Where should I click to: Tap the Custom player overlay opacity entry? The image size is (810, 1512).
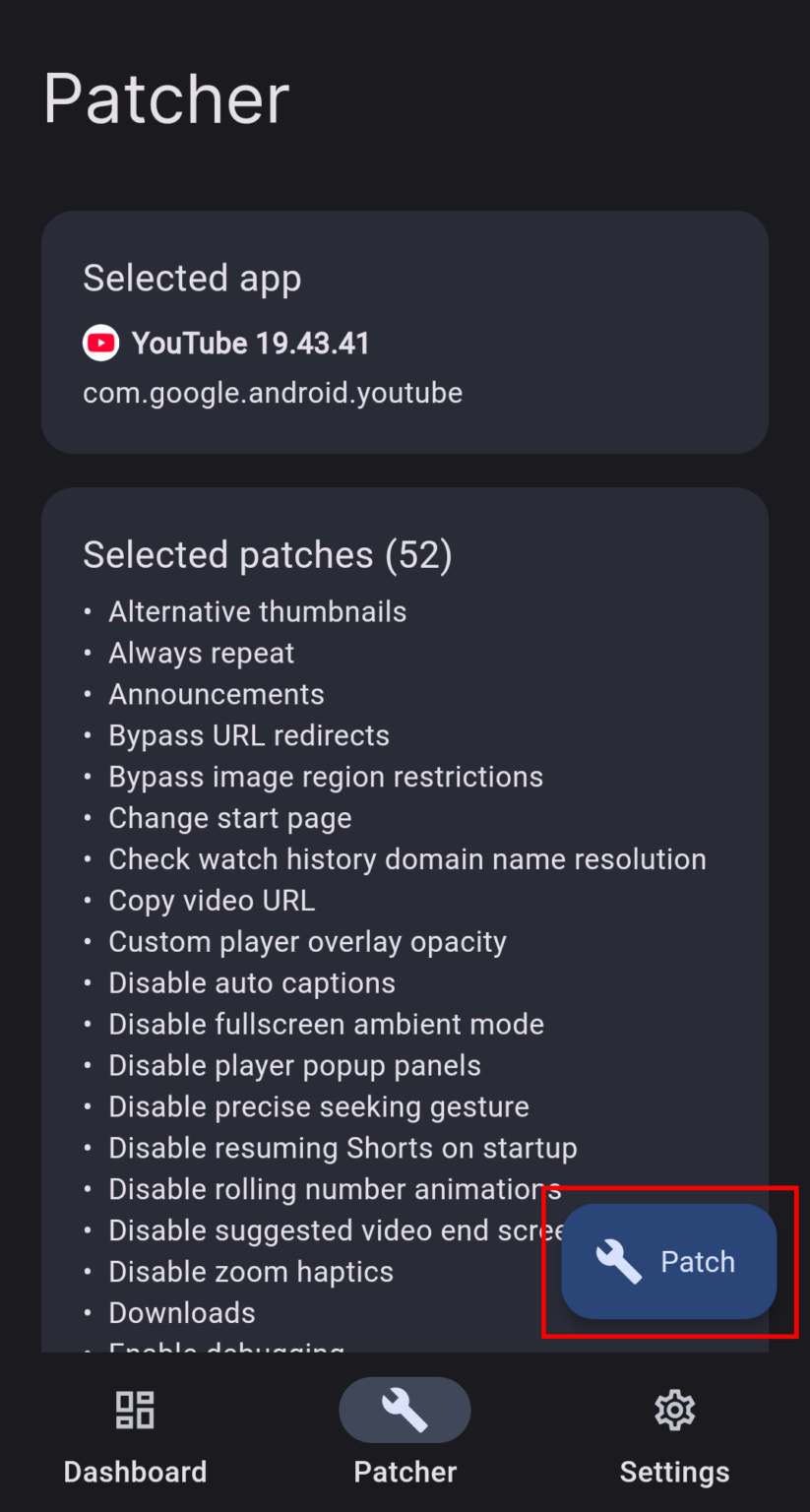point(307,941)
